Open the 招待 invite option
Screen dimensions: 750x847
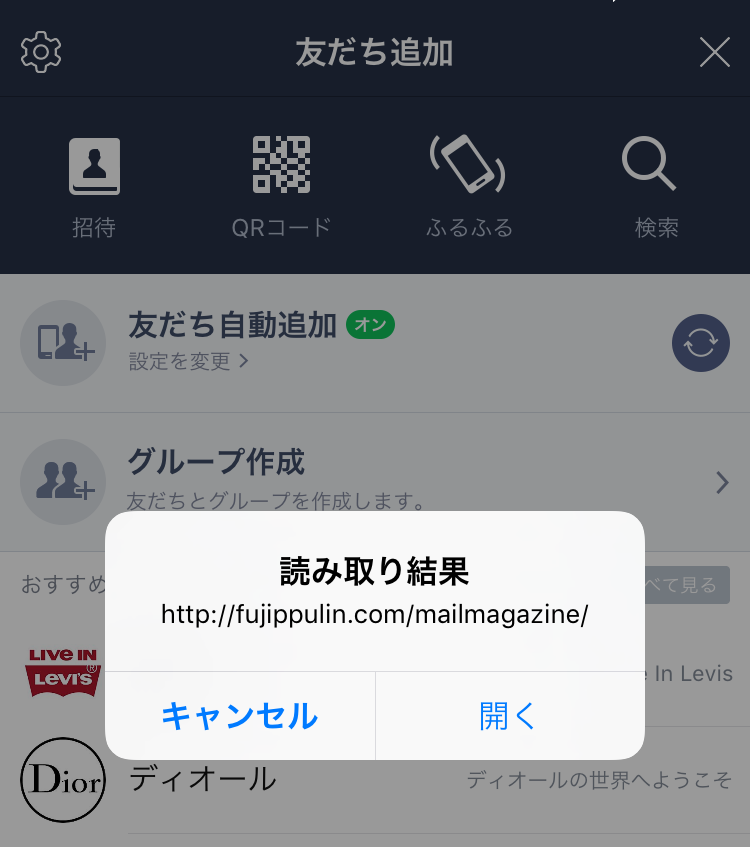pyautogui.click(x=94, y=186)
